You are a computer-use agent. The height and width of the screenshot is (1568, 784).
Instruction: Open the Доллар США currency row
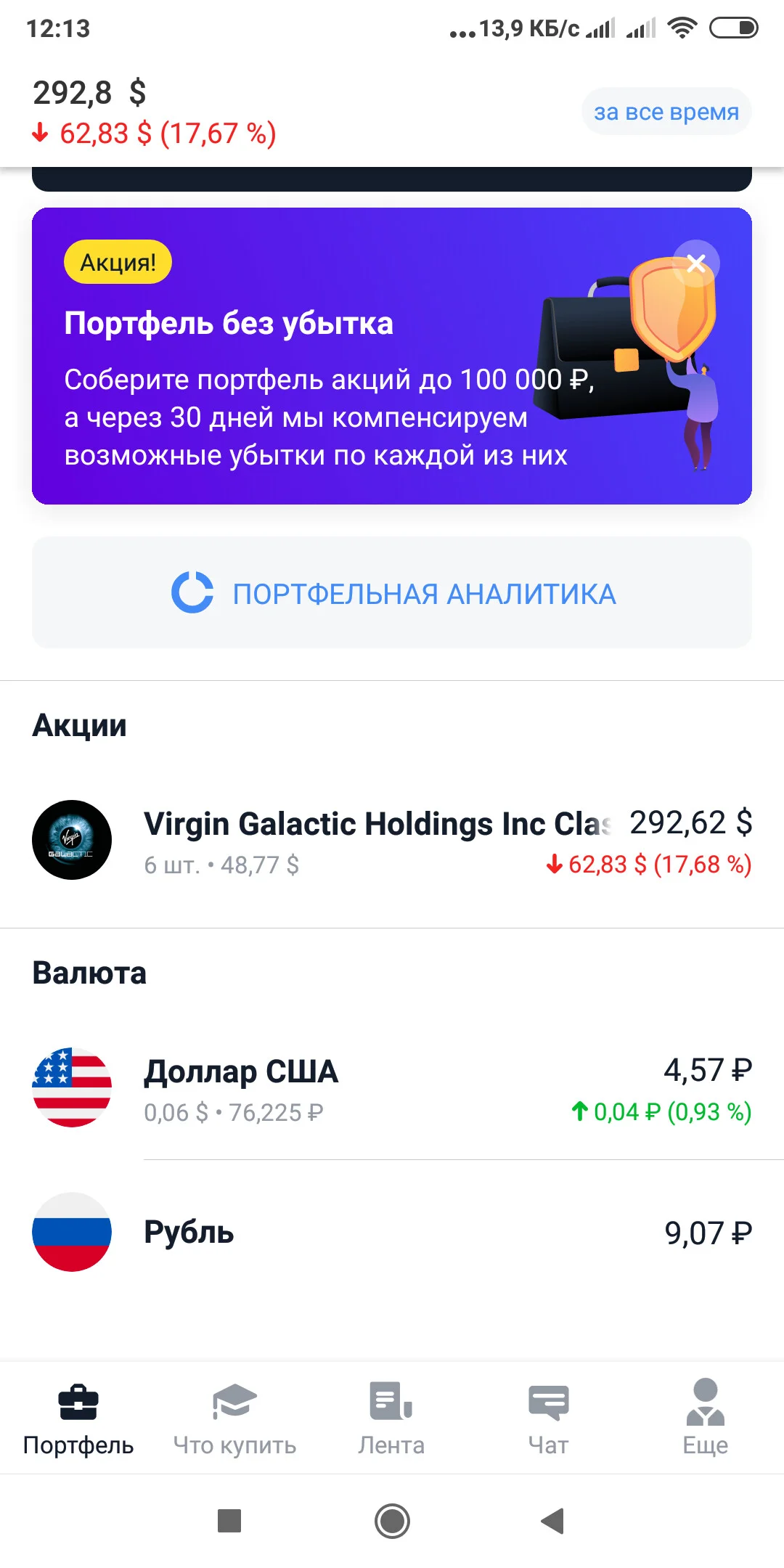click(392, 1087)
